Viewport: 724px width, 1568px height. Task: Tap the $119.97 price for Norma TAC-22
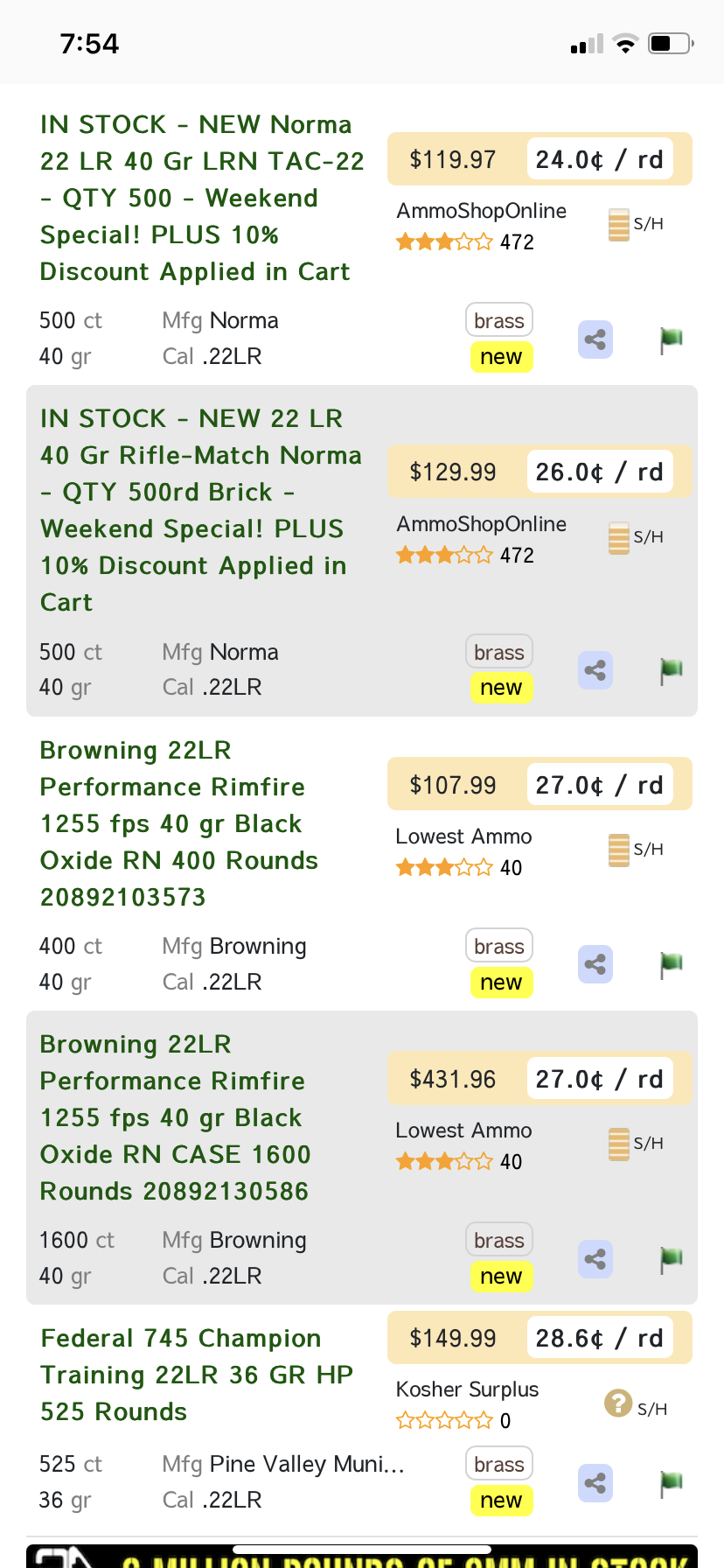pos(453,159)
